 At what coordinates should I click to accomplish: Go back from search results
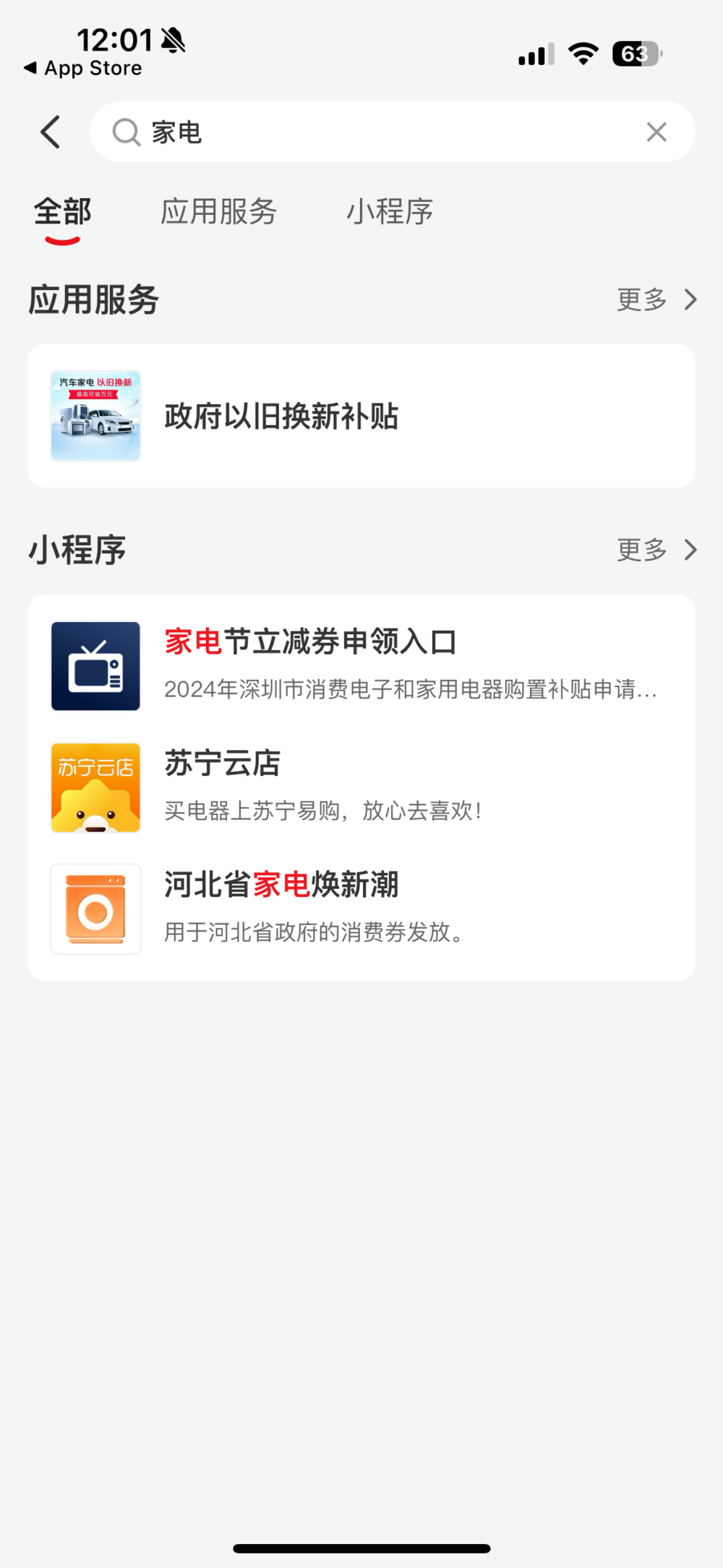point(51,132)
